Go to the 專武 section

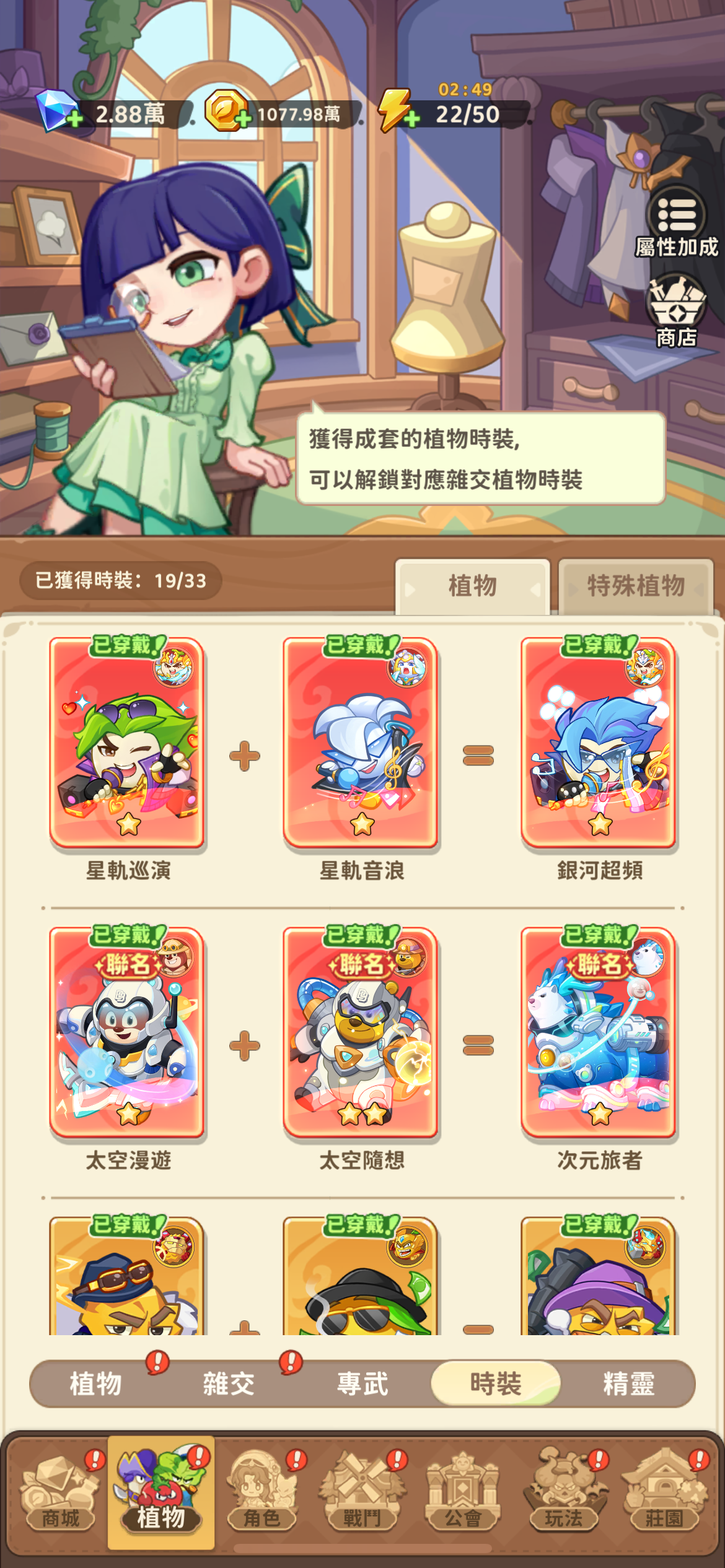point(362,1383)
